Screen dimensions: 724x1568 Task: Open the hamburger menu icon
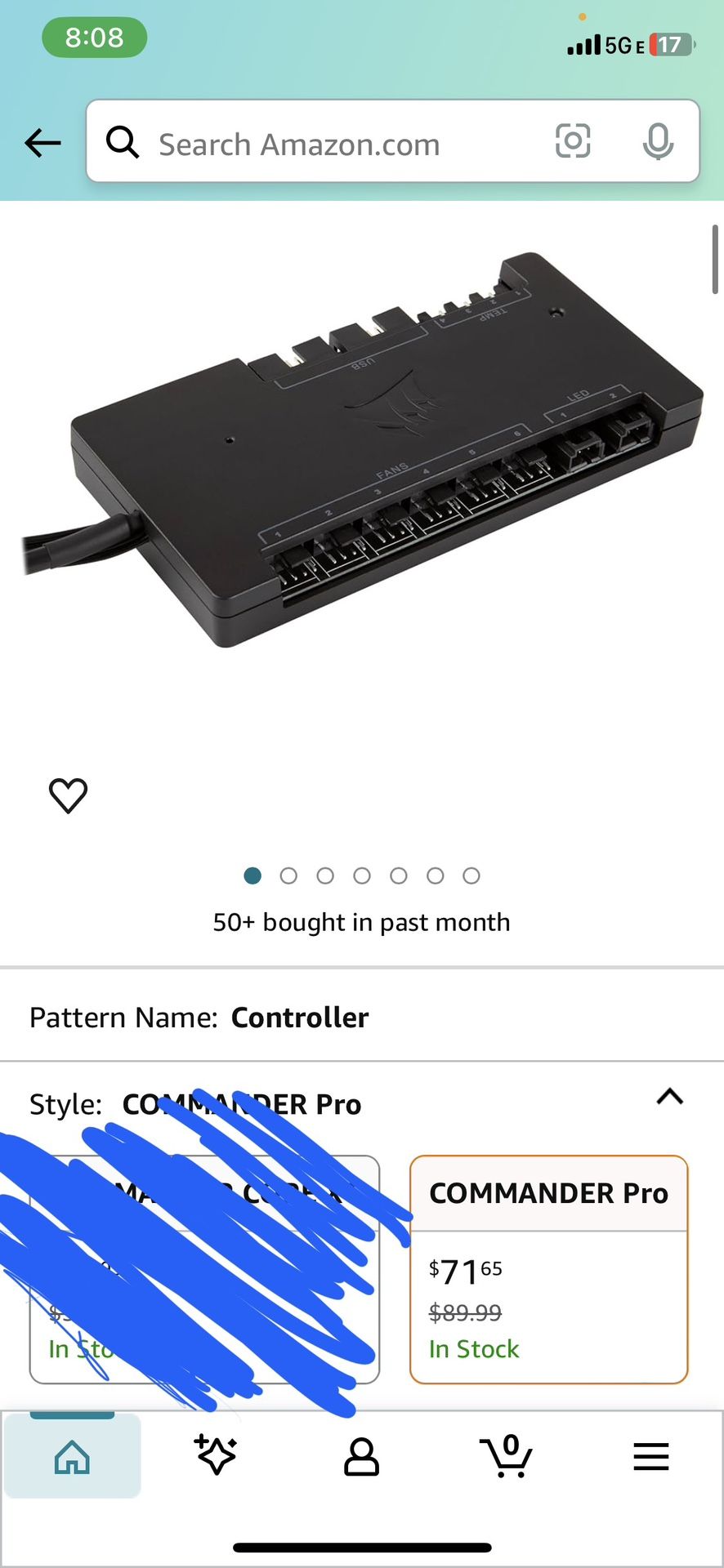[650, 1457]
